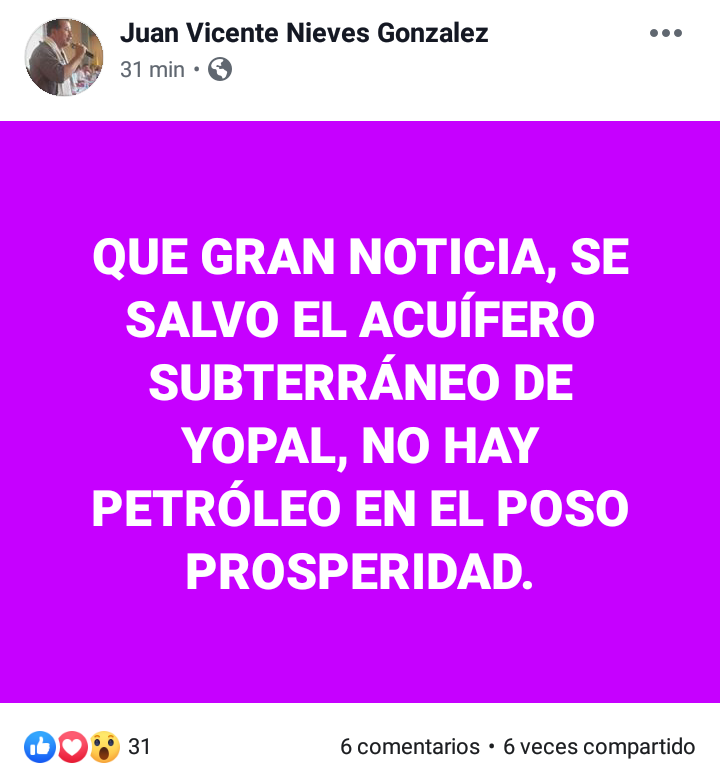The width and height of the screenshot is (720, 778).
Task: Open Juan Vicente Nieves Gonzalez's profile name
Action: pyautogui.click(x=304, y=33)
